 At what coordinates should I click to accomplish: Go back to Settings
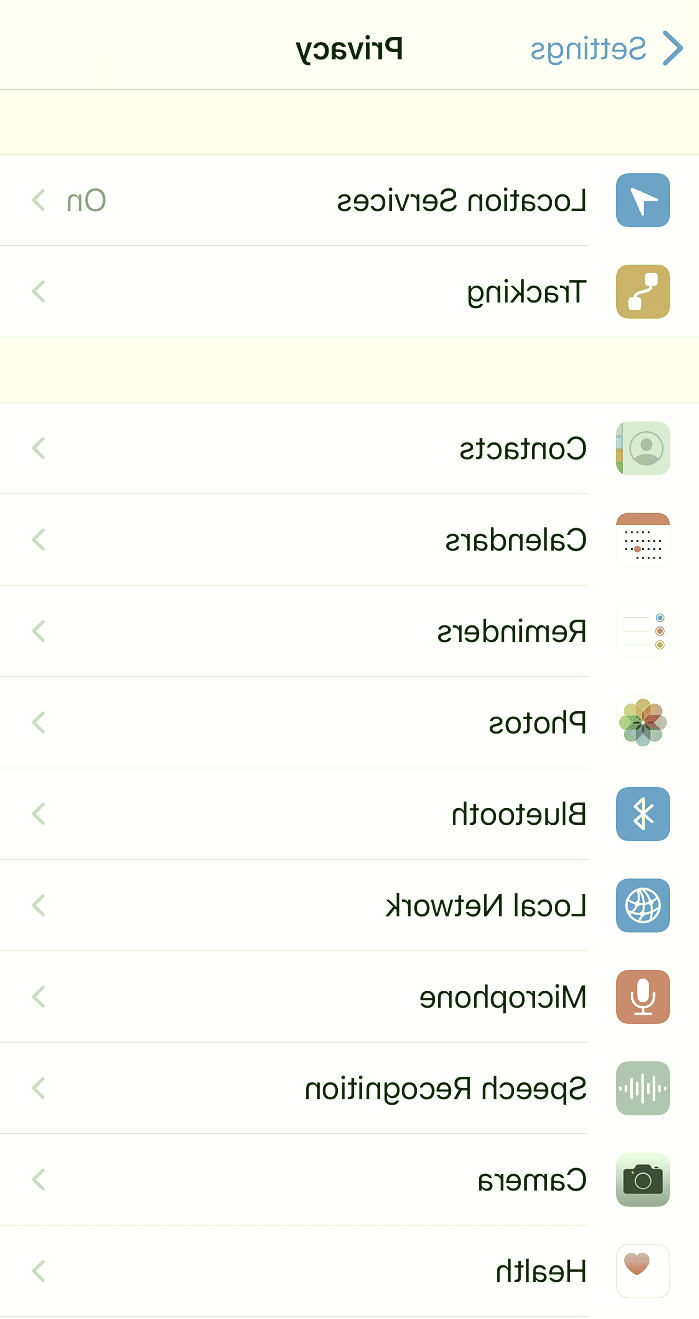606,48
